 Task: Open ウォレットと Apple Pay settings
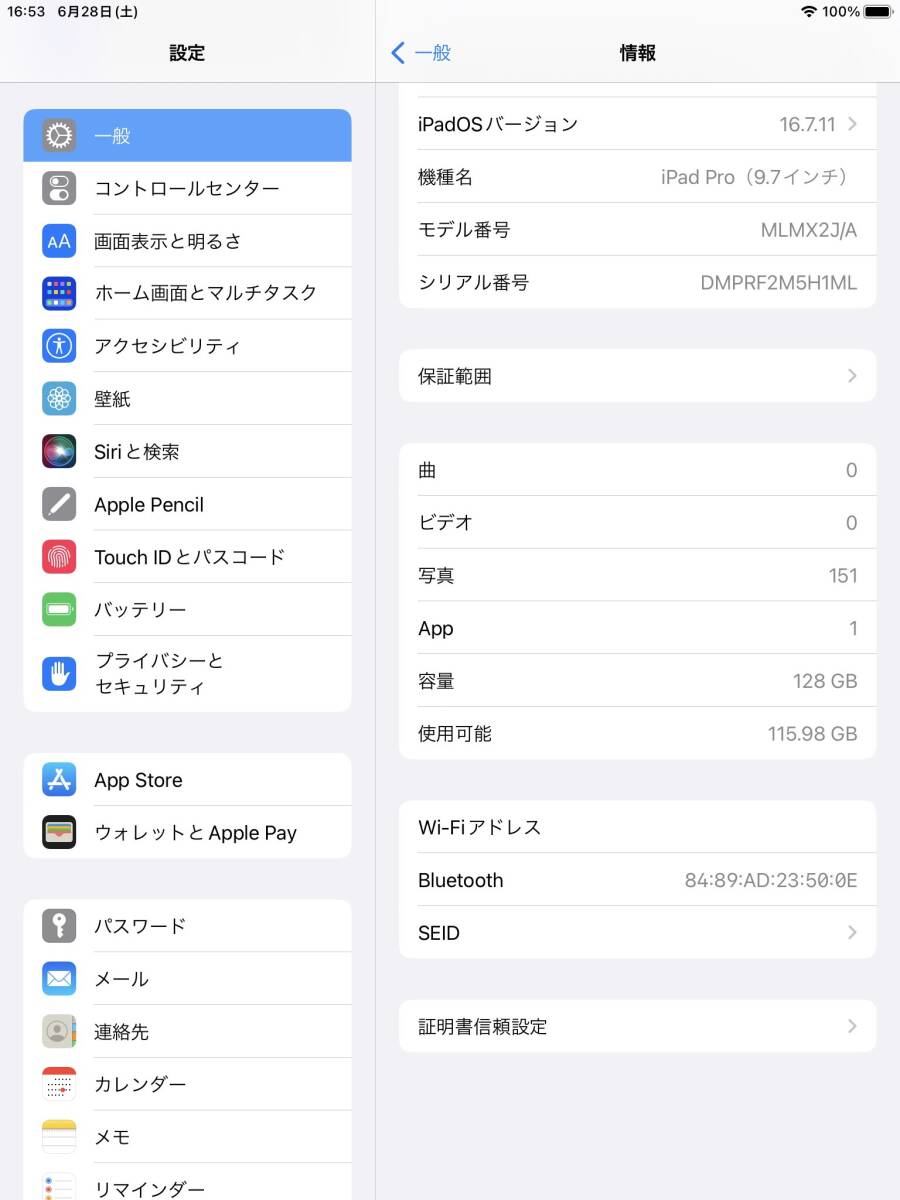coord(186,832)
